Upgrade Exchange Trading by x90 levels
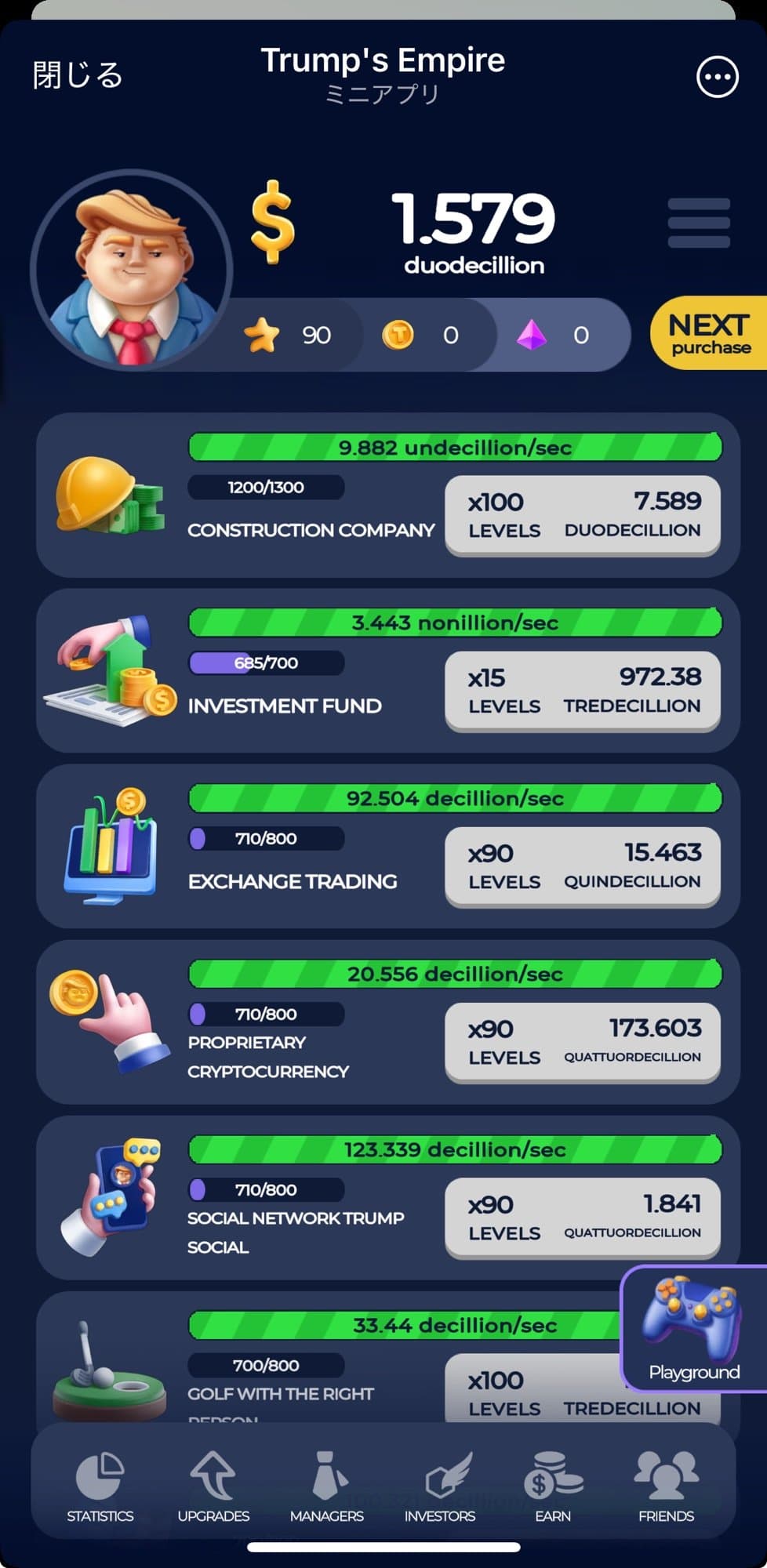This screenshot has width=767, height=1568. coord(582,866)
